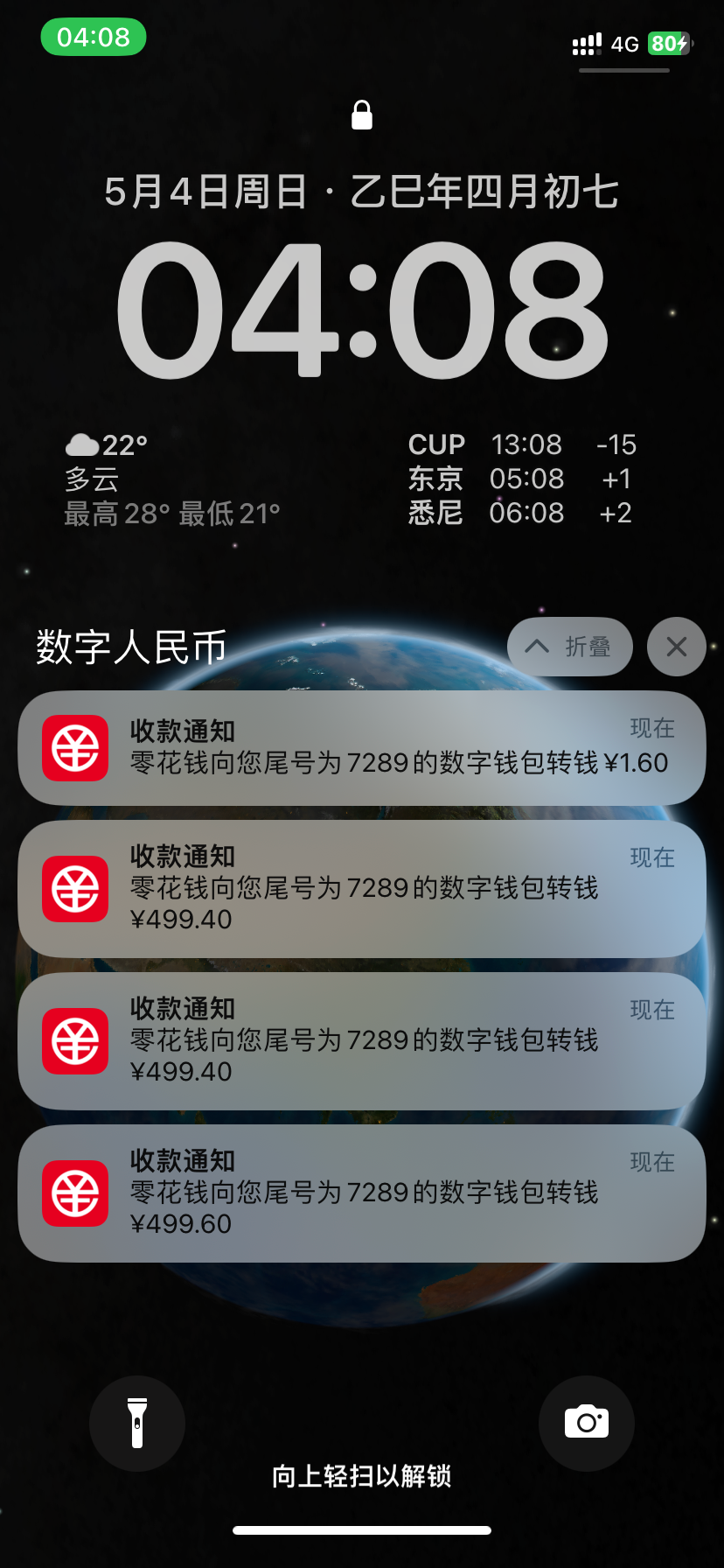
Task: Open the ¥1.60 收款通知 notification
Action: tap(361, 748)
